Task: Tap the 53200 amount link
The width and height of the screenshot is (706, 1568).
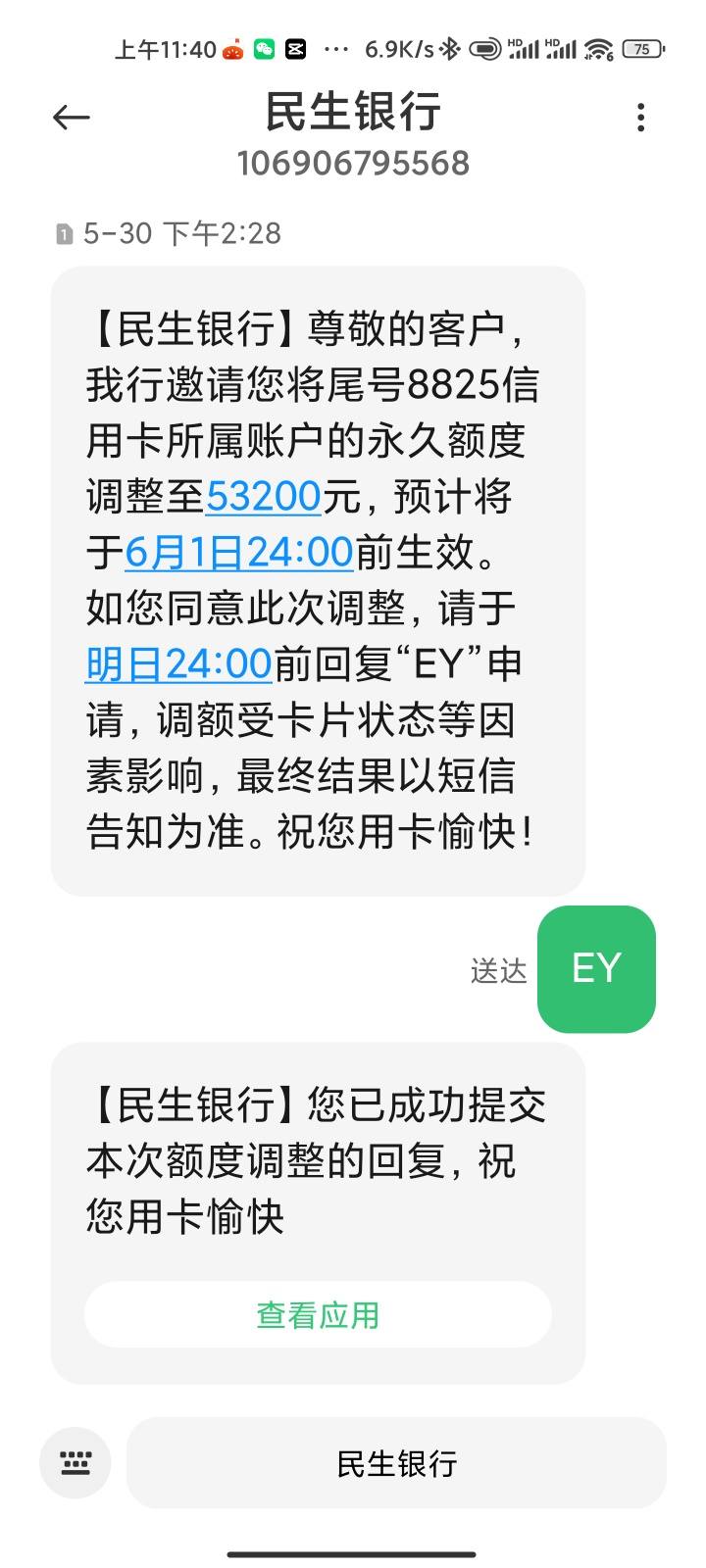Action: point(264,496)
